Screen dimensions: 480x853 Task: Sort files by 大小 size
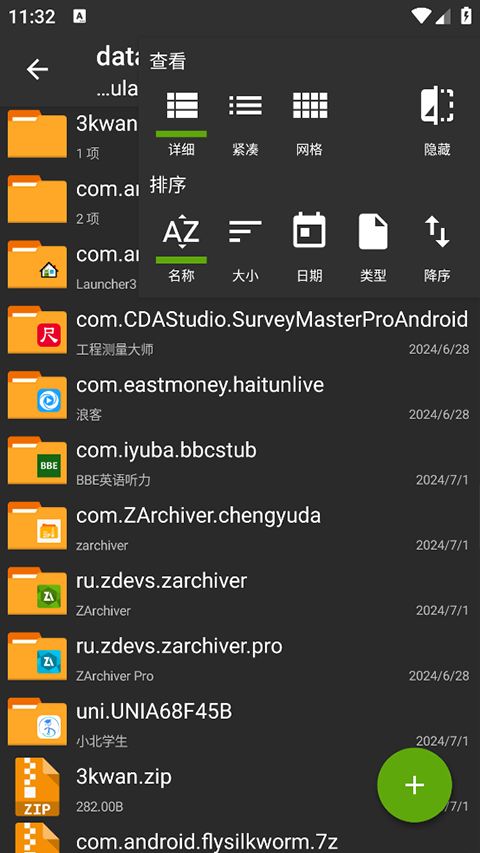point(245,248)
